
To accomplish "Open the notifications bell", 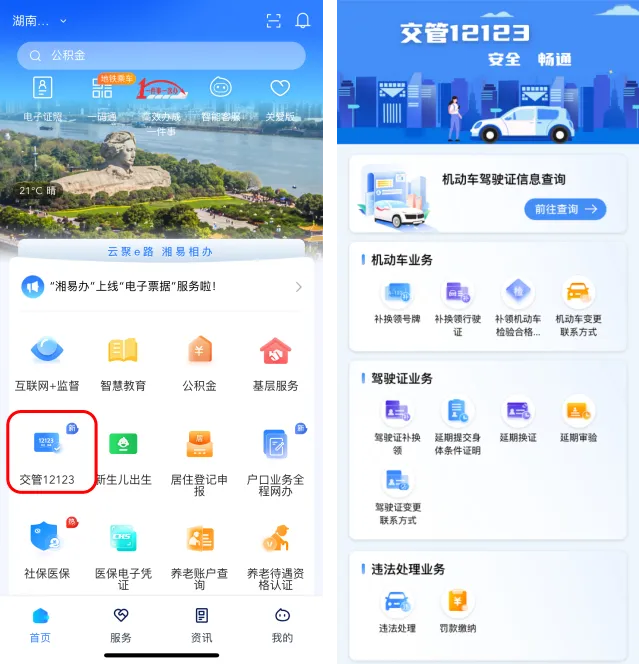I will coord(303,21).
